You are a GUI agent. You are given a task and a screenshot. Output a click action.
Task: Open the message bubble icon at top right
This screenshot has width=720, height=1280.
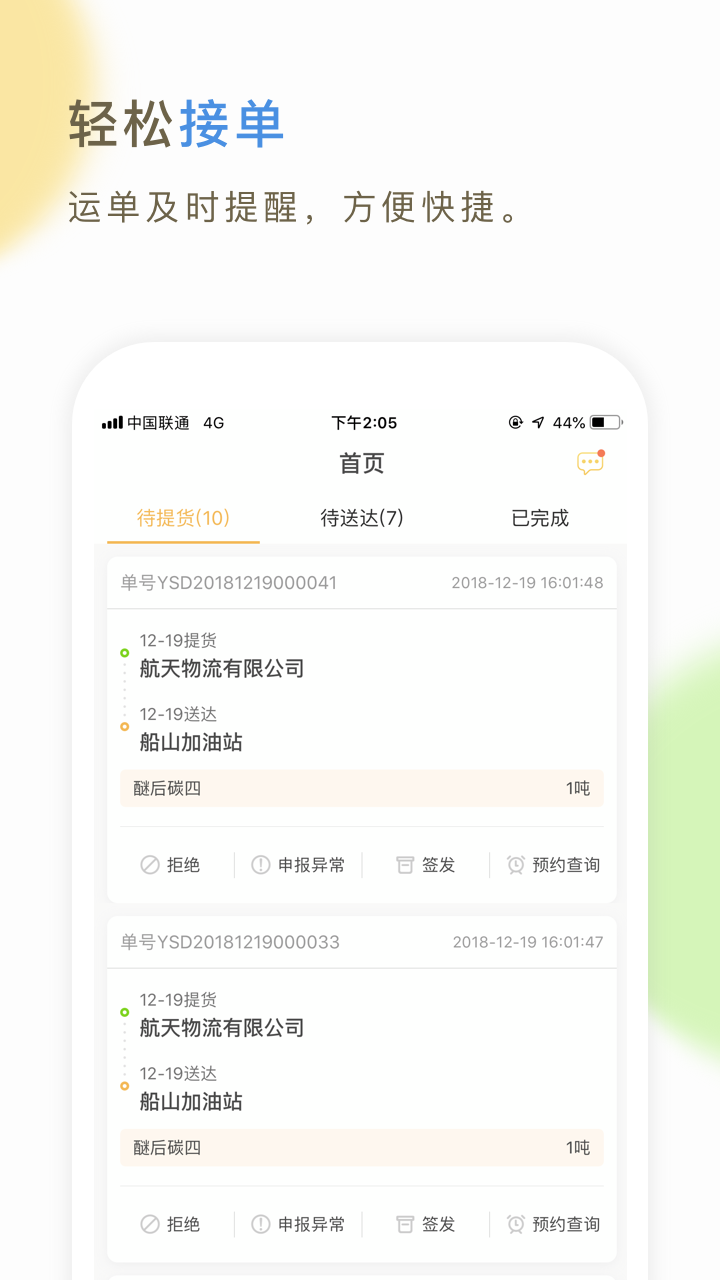pyautogui.click(x=590, y=462)
